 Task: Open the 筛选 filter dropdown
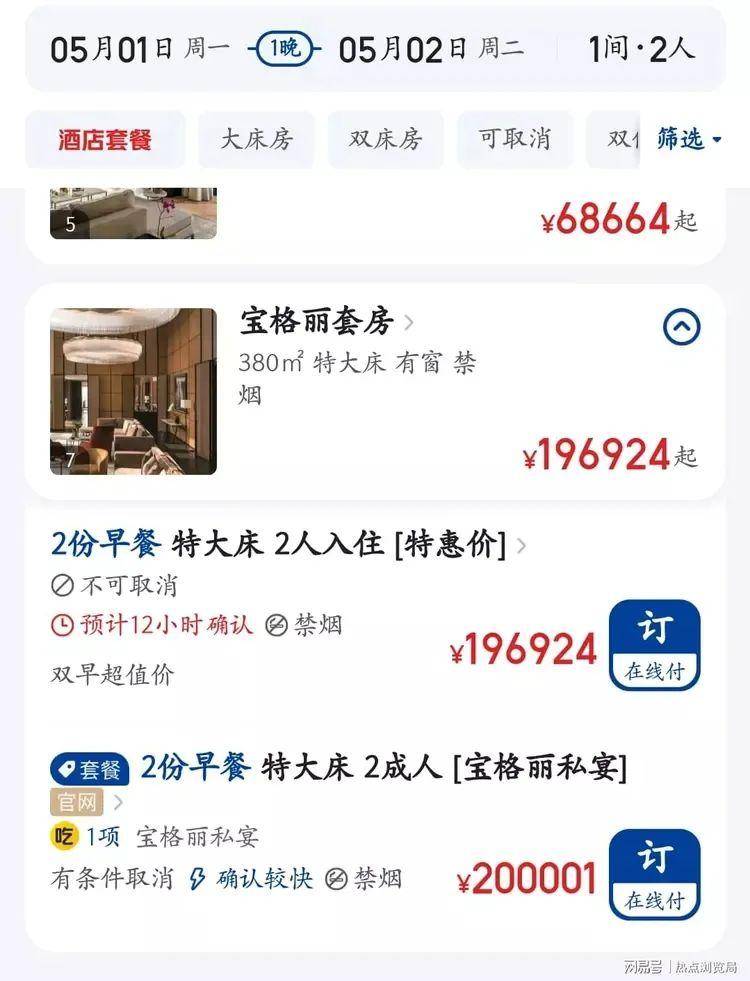click(x=688, y=139)
